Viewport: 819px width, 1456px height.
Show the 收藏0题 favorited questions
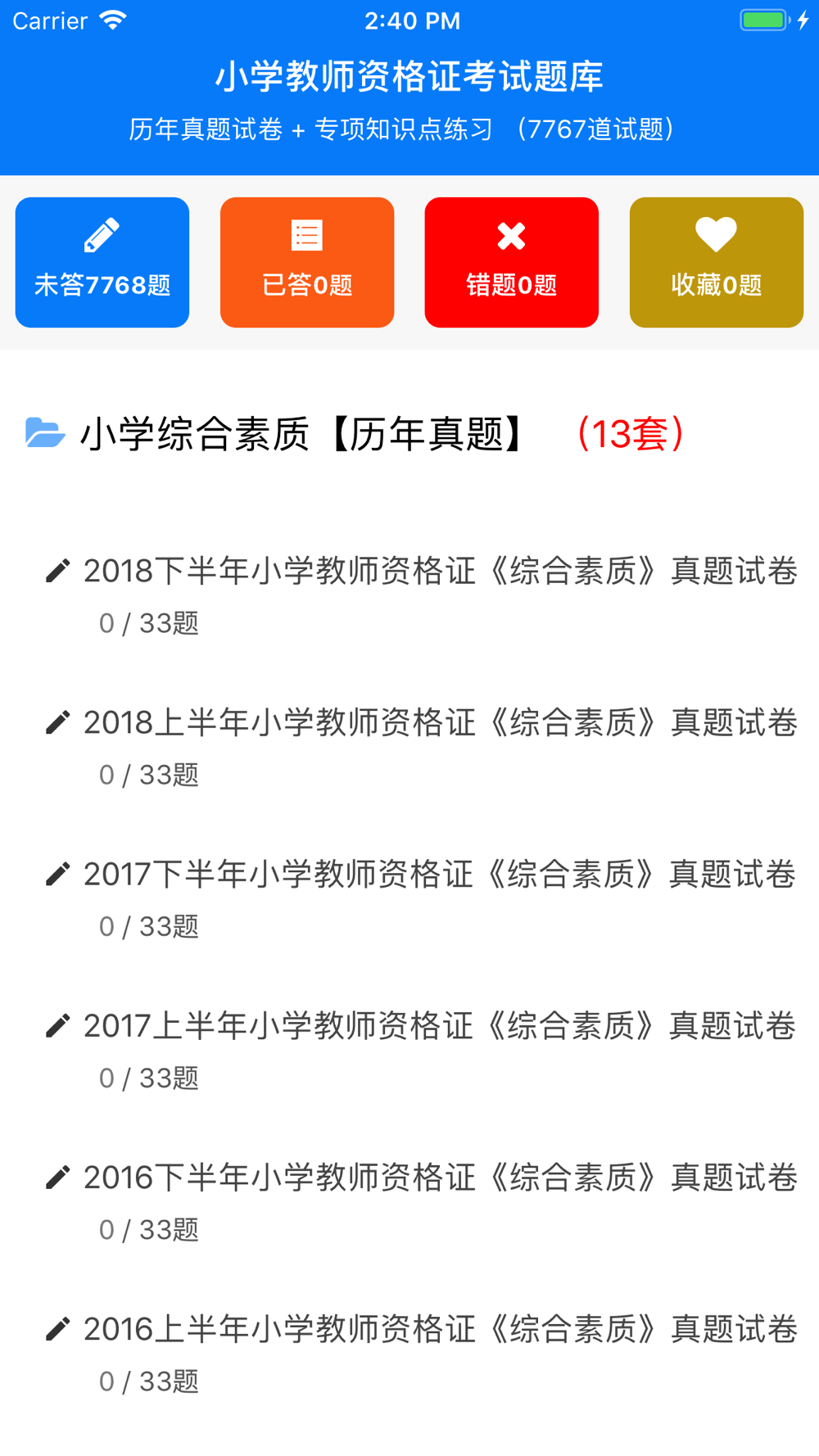pos(717,262)
